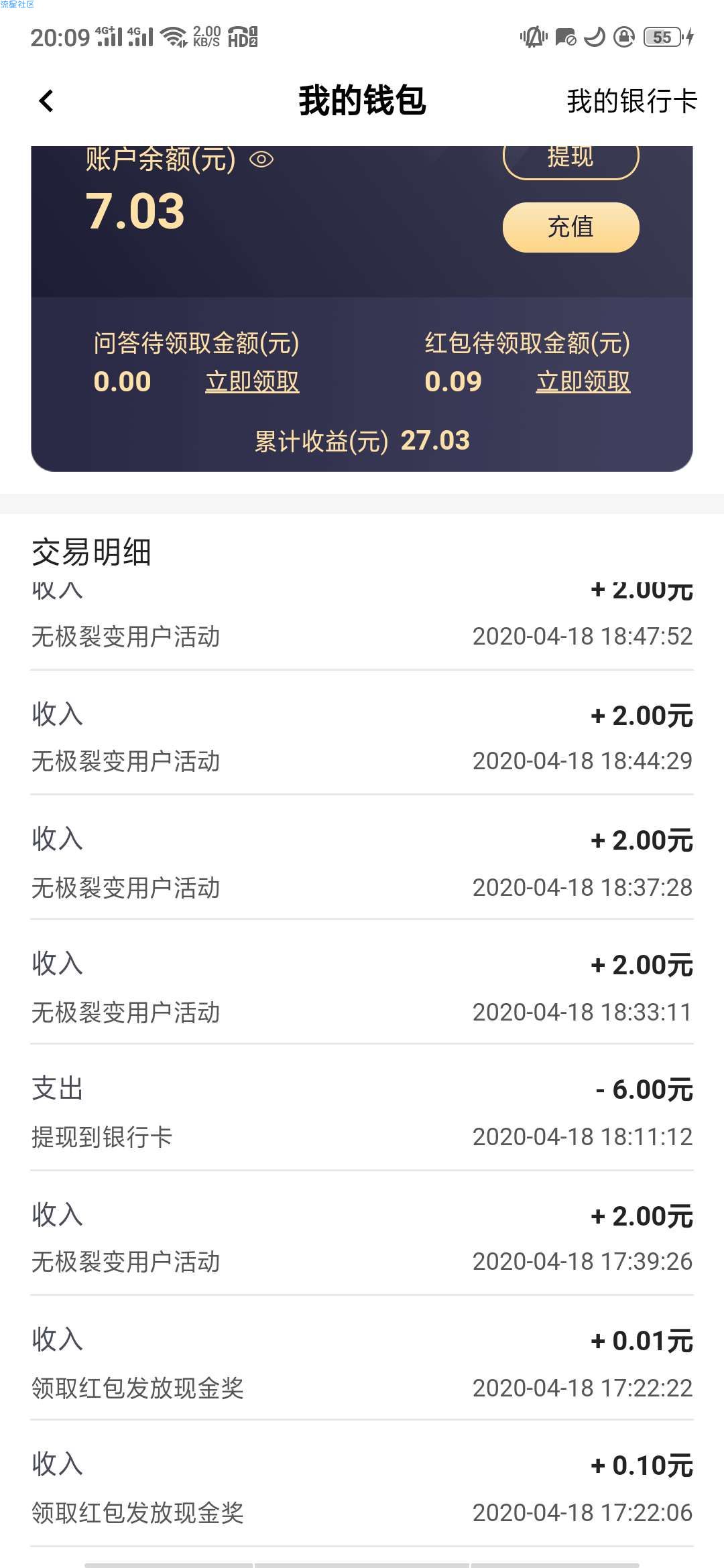Toggle account balance visibility eye icon
This screenshot has height=1568, width=724.
pyautogui.click(x=261, y=160)
